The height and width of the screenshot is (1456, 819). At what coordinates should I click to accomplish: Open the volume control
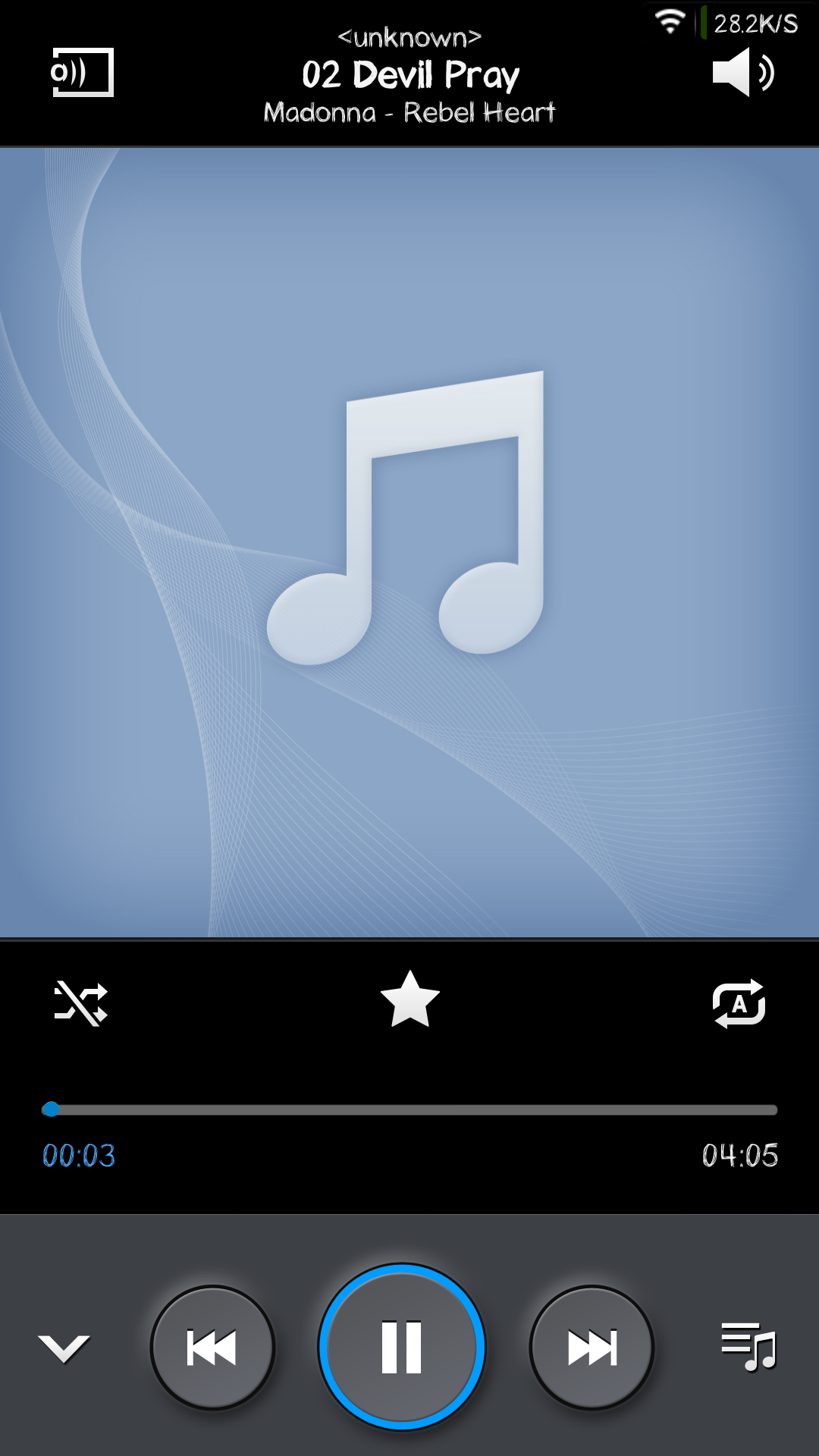tap(743, 73)
